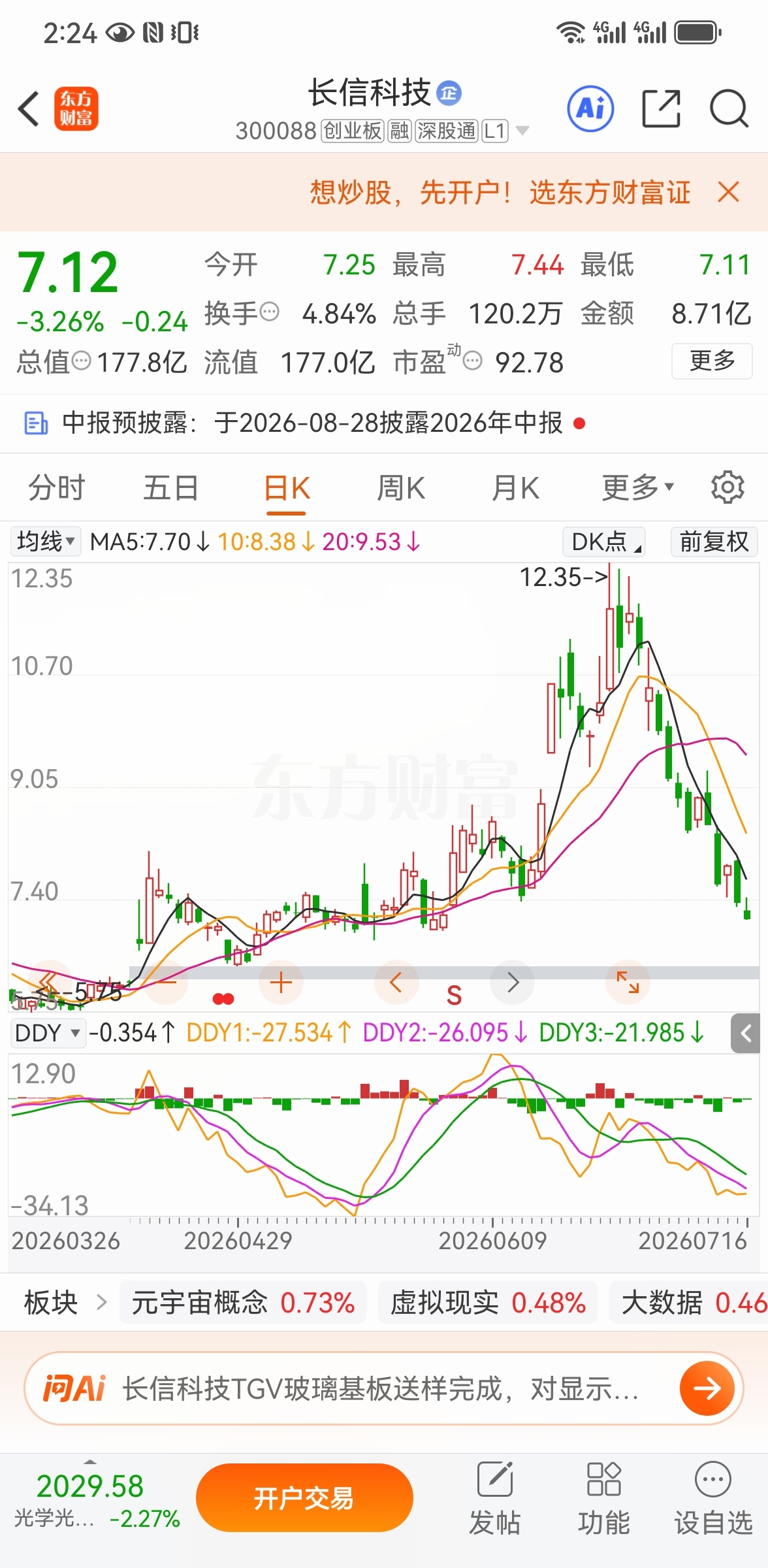This screenshot has height=1568, width=768.
Task: Go back using the top-left arrow
Action: coord(29,108)
